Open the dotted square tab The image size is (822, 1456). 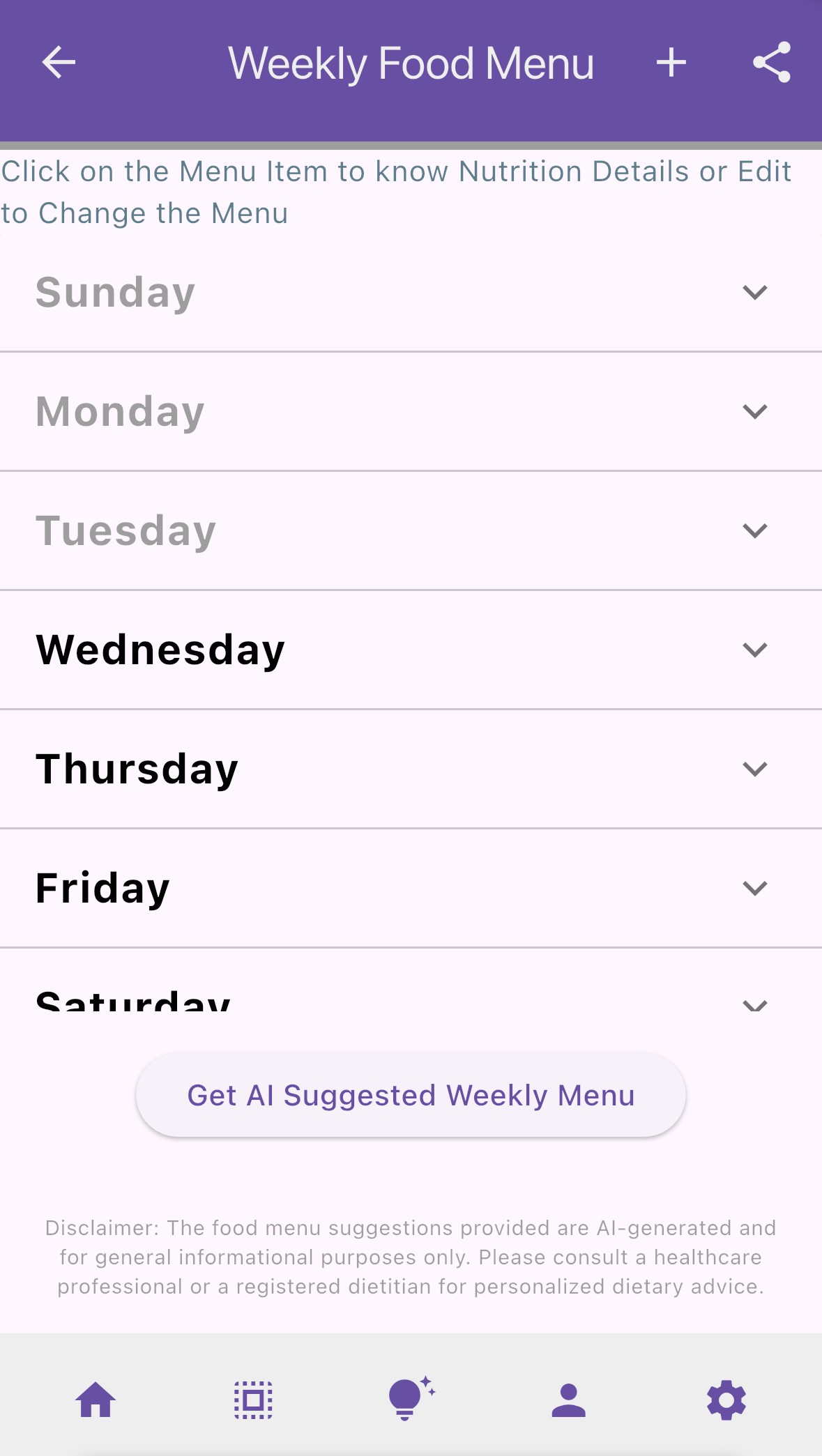coord(253,1400)
